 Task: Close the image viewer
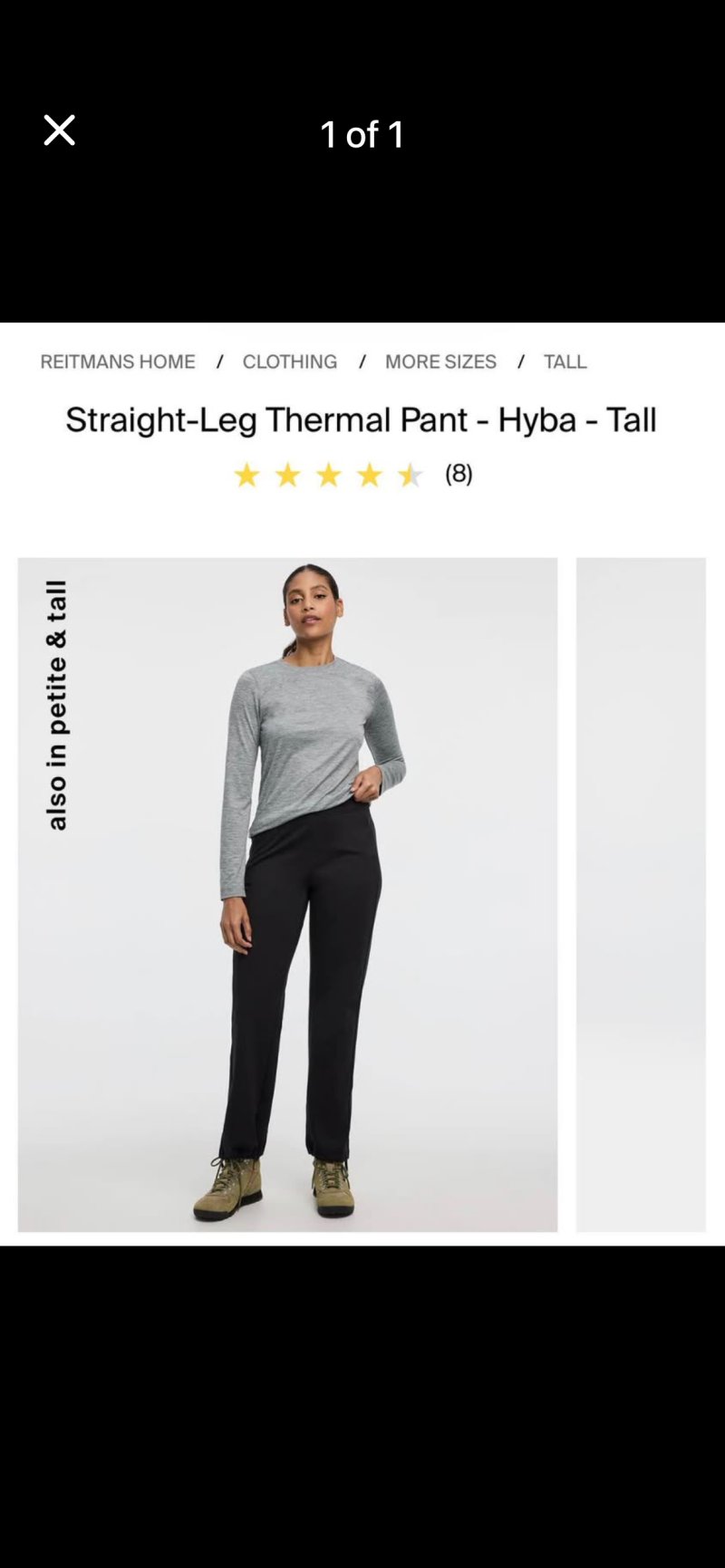tap(60, 130)
